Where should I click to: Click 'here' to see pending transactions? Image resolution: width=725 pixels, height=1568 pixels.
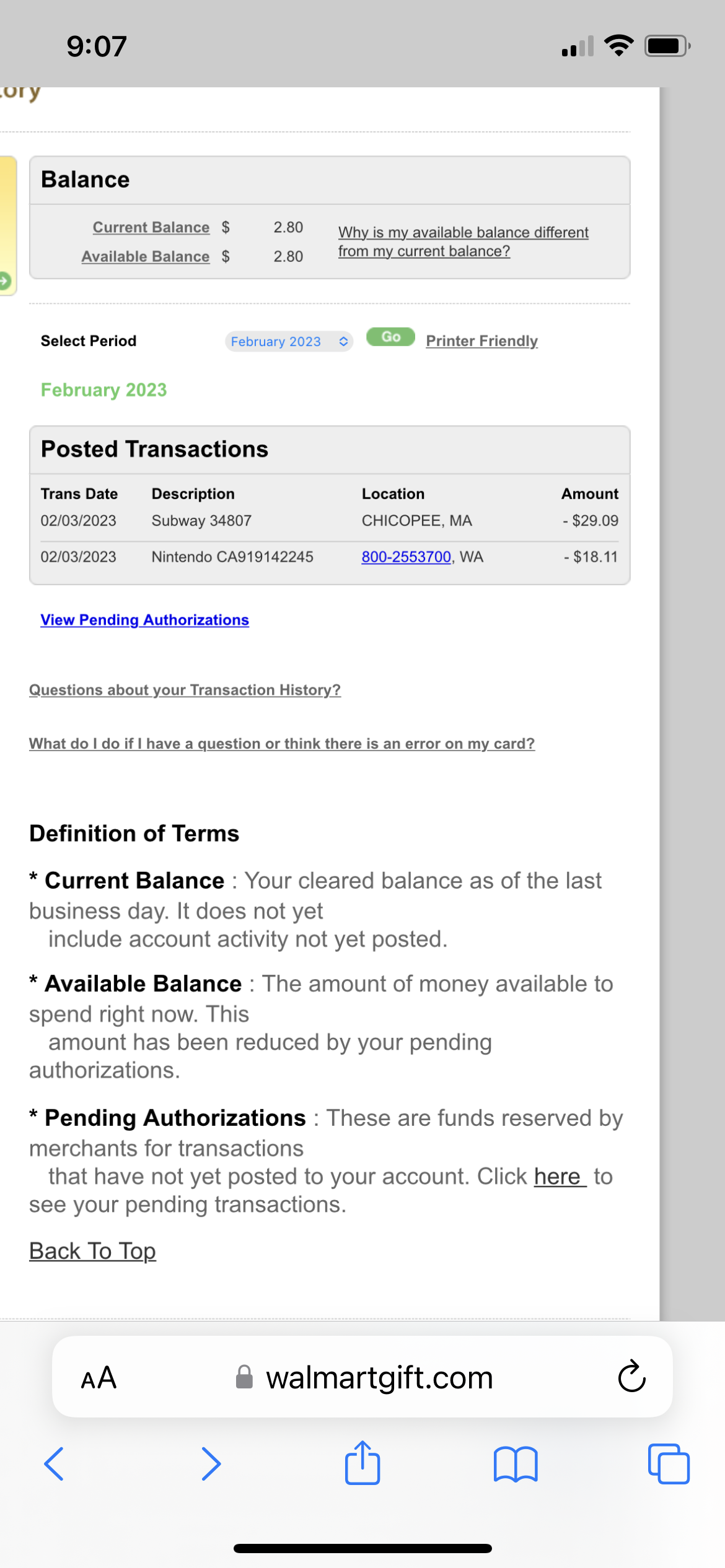pyautogui.click(x=559, y=1176)
